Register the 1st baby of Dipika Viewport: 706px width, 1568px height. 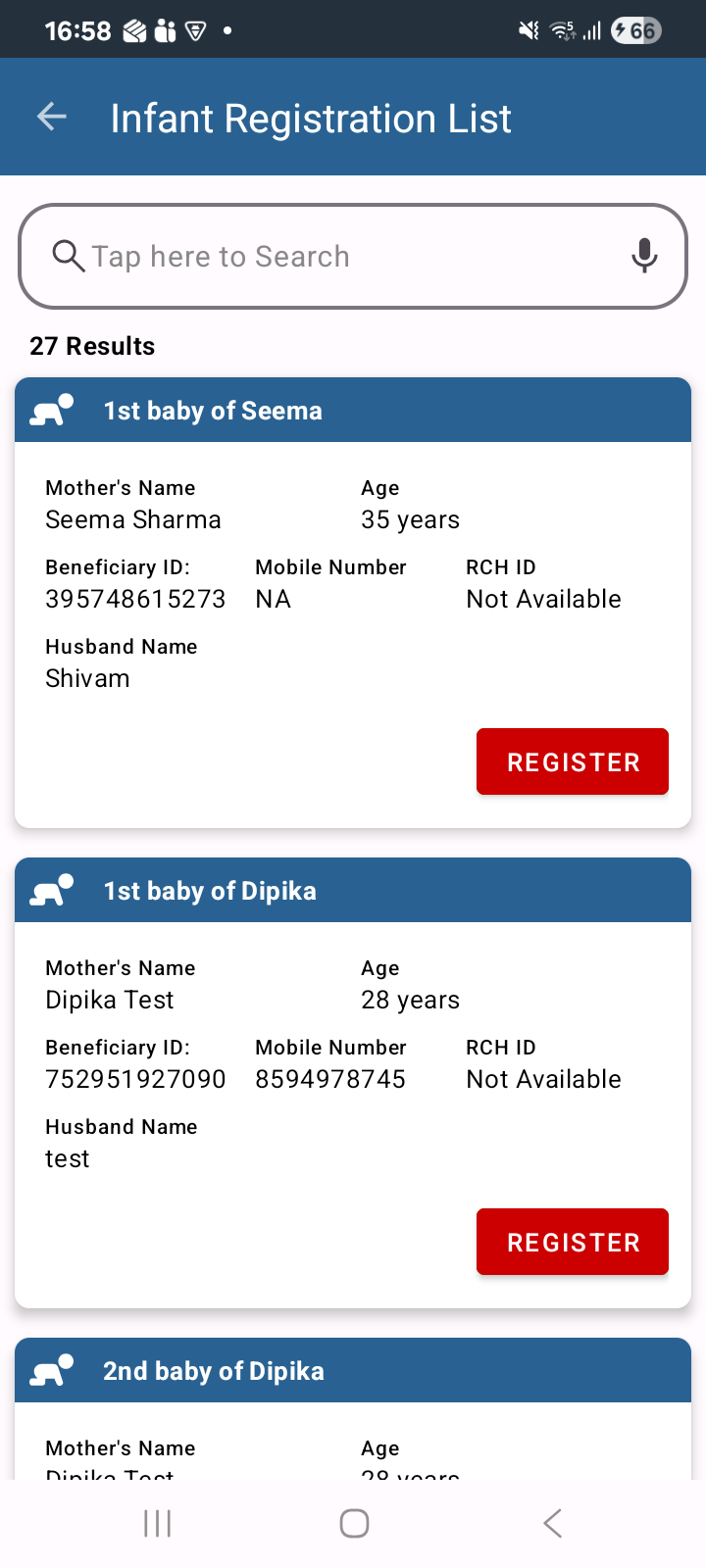click(x=573, y=1242)
